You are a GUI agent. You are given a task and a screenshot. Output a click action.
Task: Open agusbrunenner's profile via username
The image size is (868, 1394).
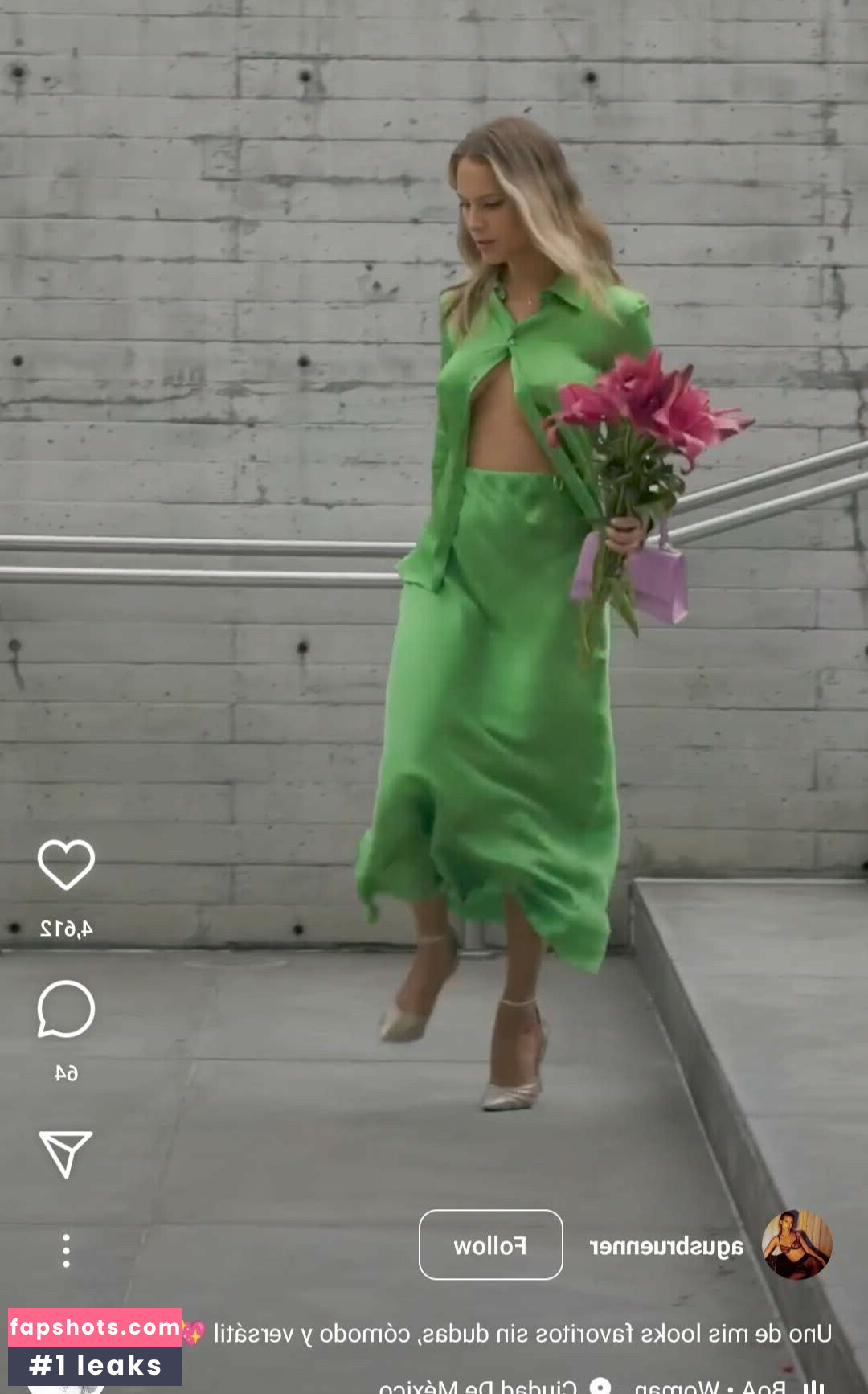666,1246
